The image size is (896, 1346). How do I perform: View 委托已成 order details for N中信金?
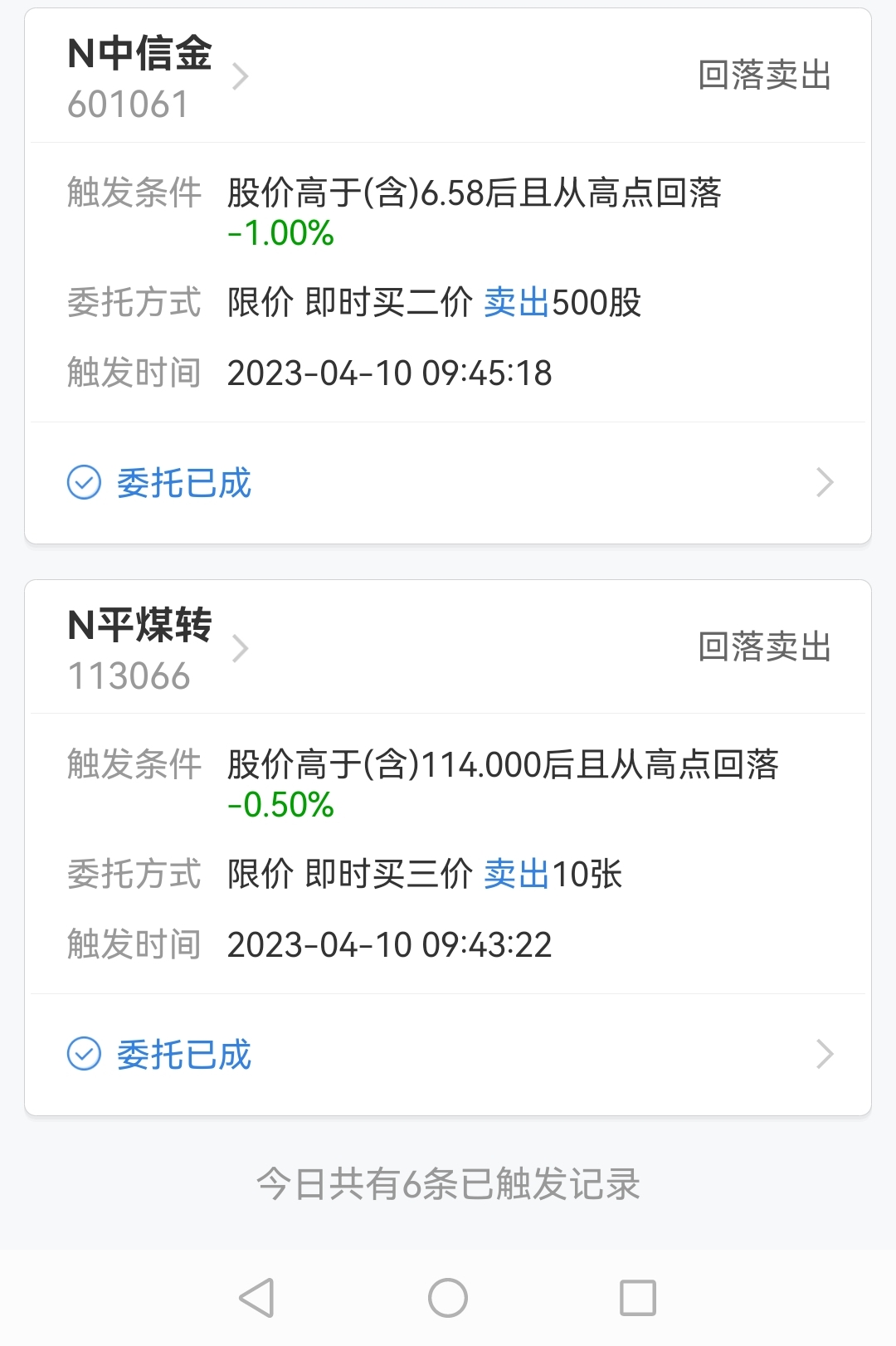coord(448,483)
